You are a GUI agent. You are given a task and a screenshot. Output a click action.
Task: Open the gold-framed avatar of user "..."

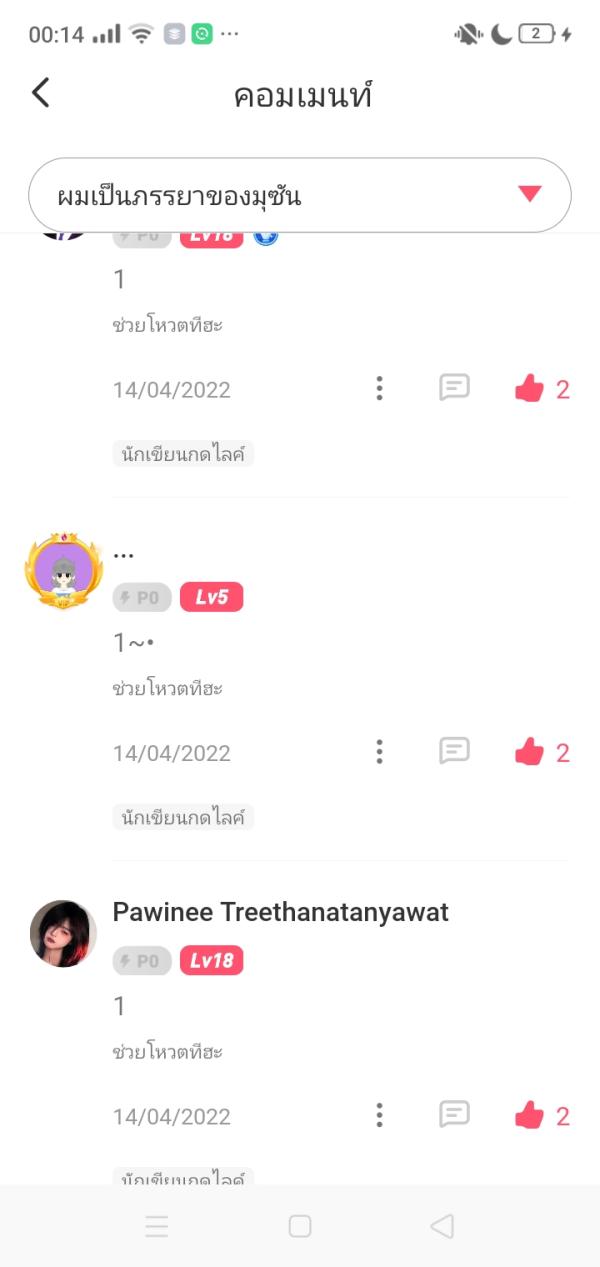point(63,571)
